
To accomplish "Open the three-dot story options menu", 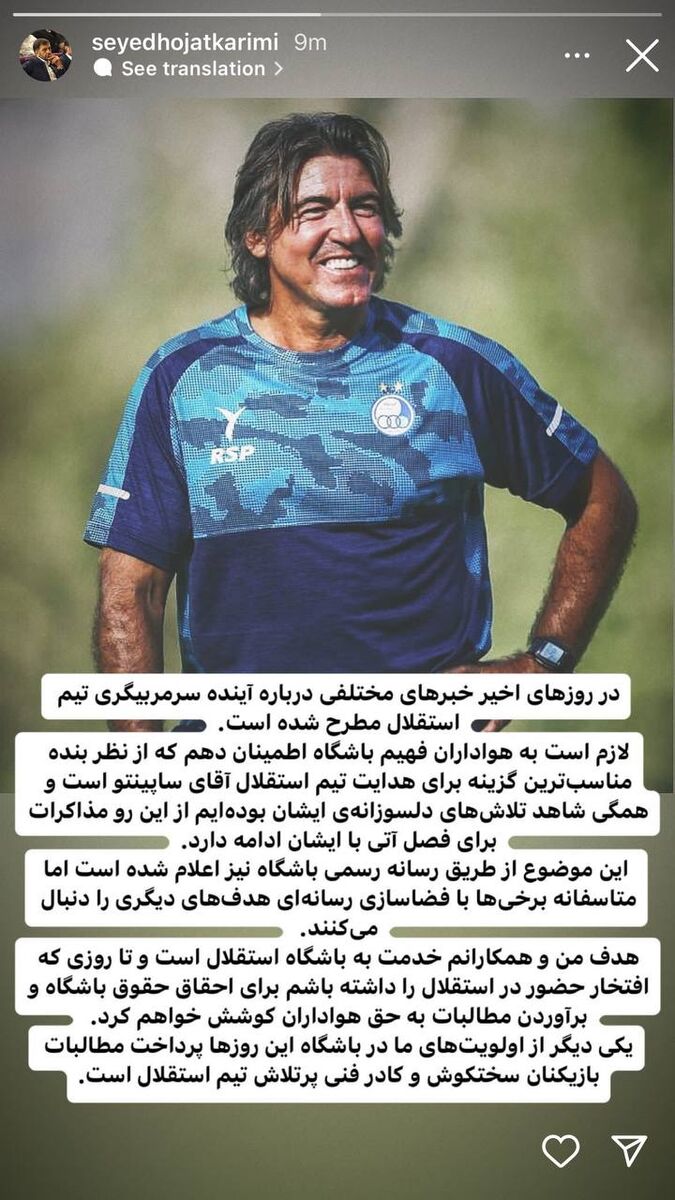I will coord(578,56).
